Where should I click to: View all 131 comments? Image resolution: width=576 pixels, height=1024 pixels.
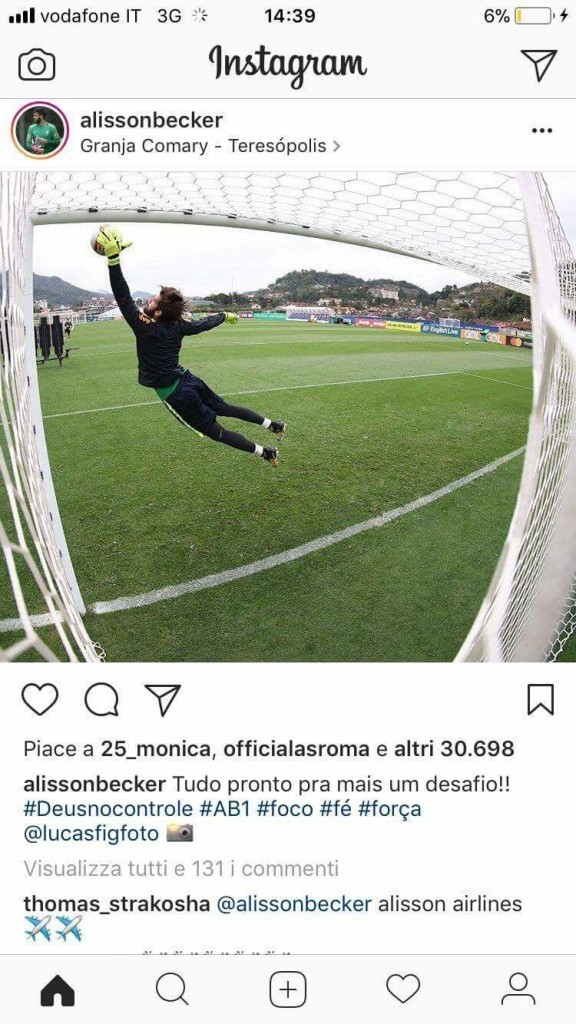pos(181,869)
